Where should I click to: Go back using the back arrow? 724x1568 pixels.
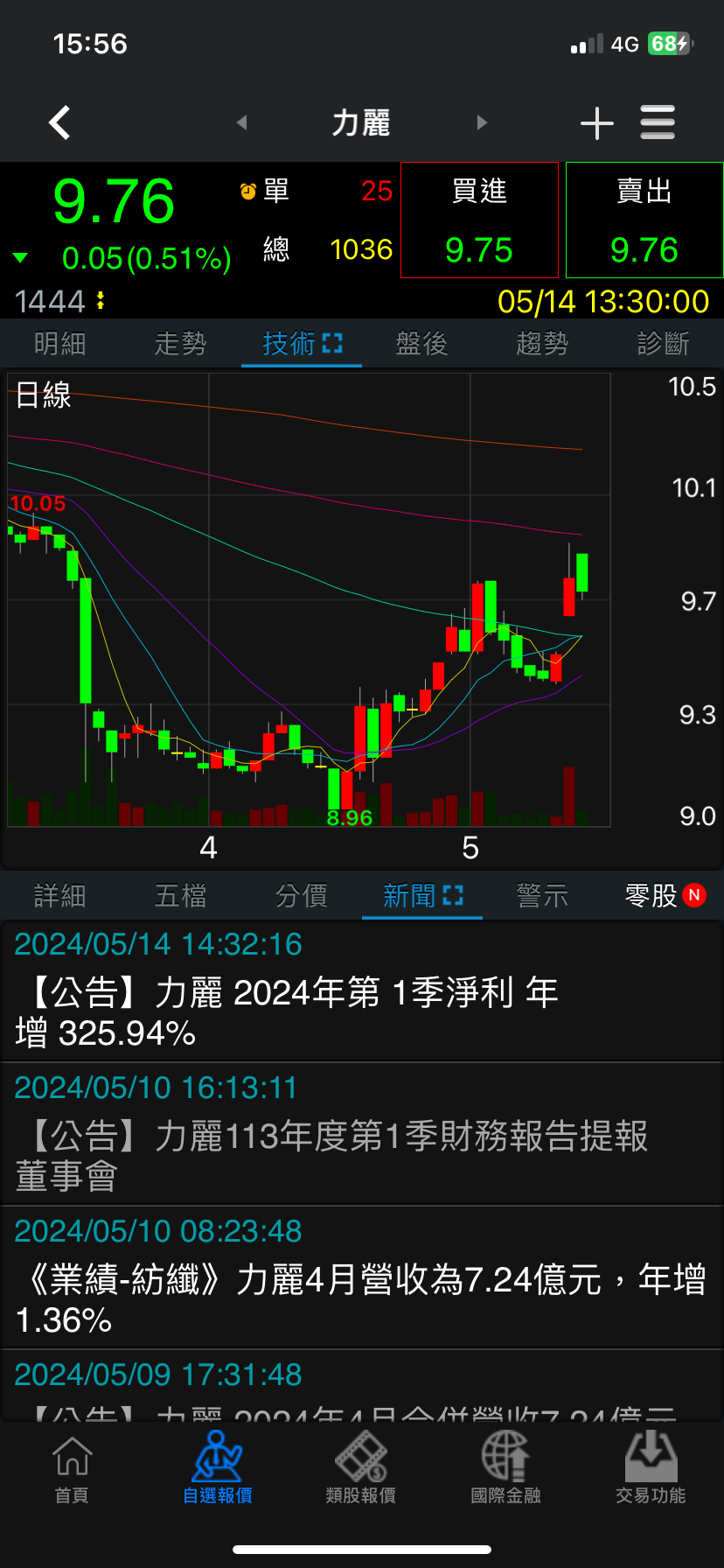click(x=59, y=122)
